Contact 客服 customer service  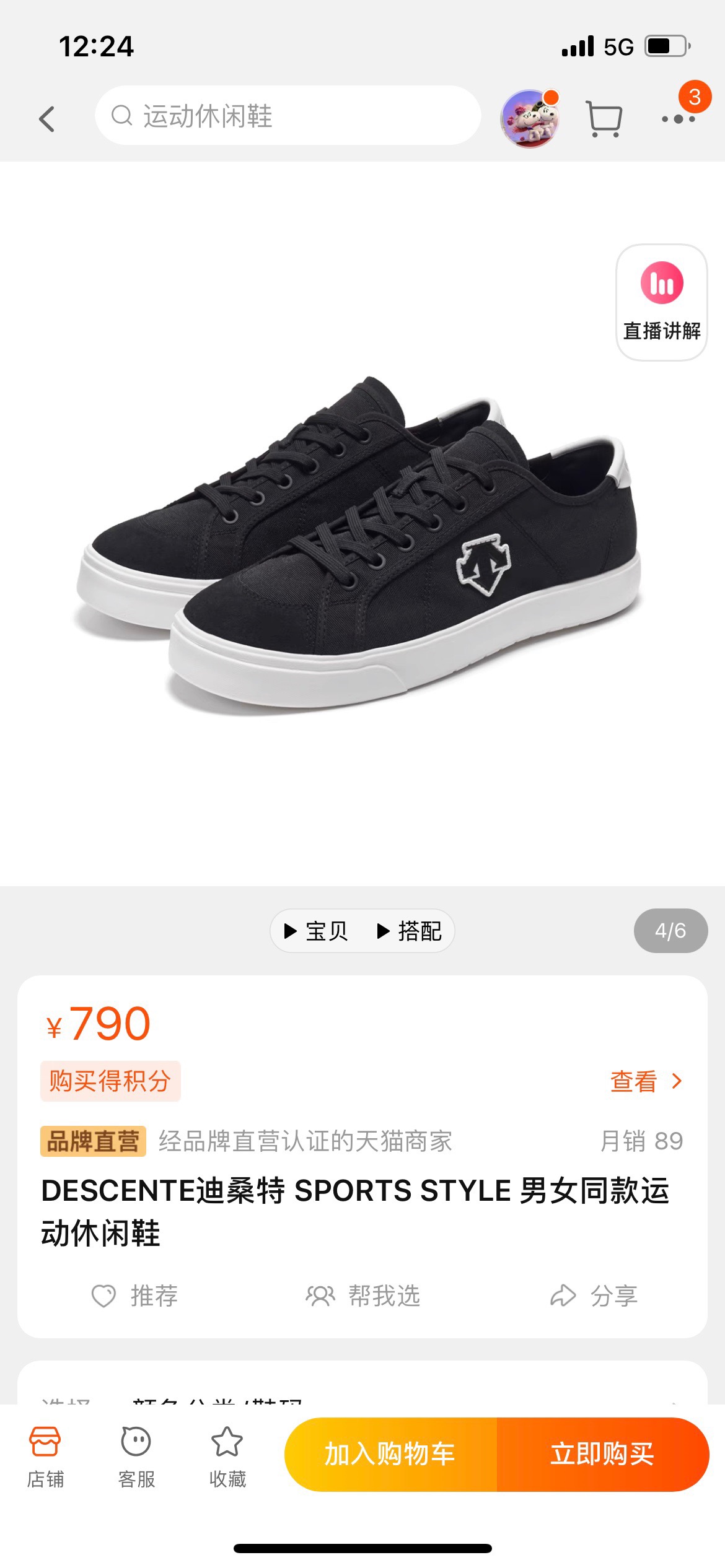pyautogui.click(x=136, y=1456)
